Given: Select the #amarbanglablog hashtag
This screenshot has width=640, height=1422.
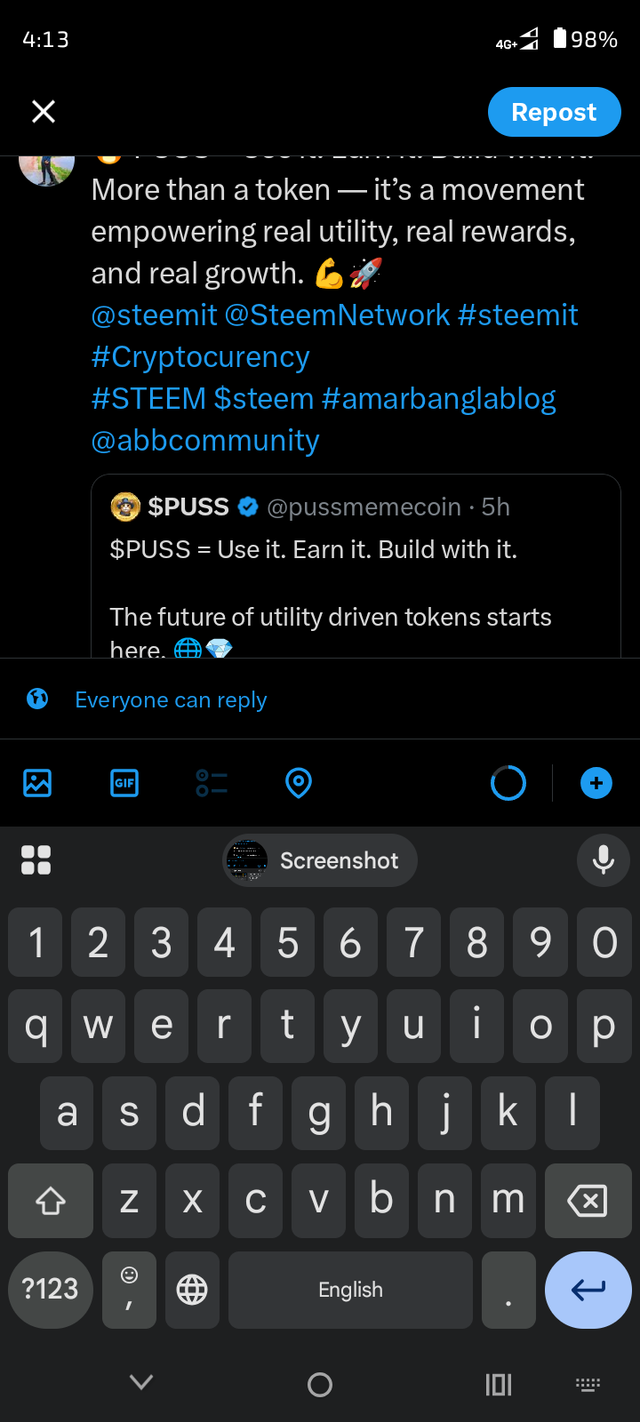Looking at the screenshot, I should click(x=439, y=399).
